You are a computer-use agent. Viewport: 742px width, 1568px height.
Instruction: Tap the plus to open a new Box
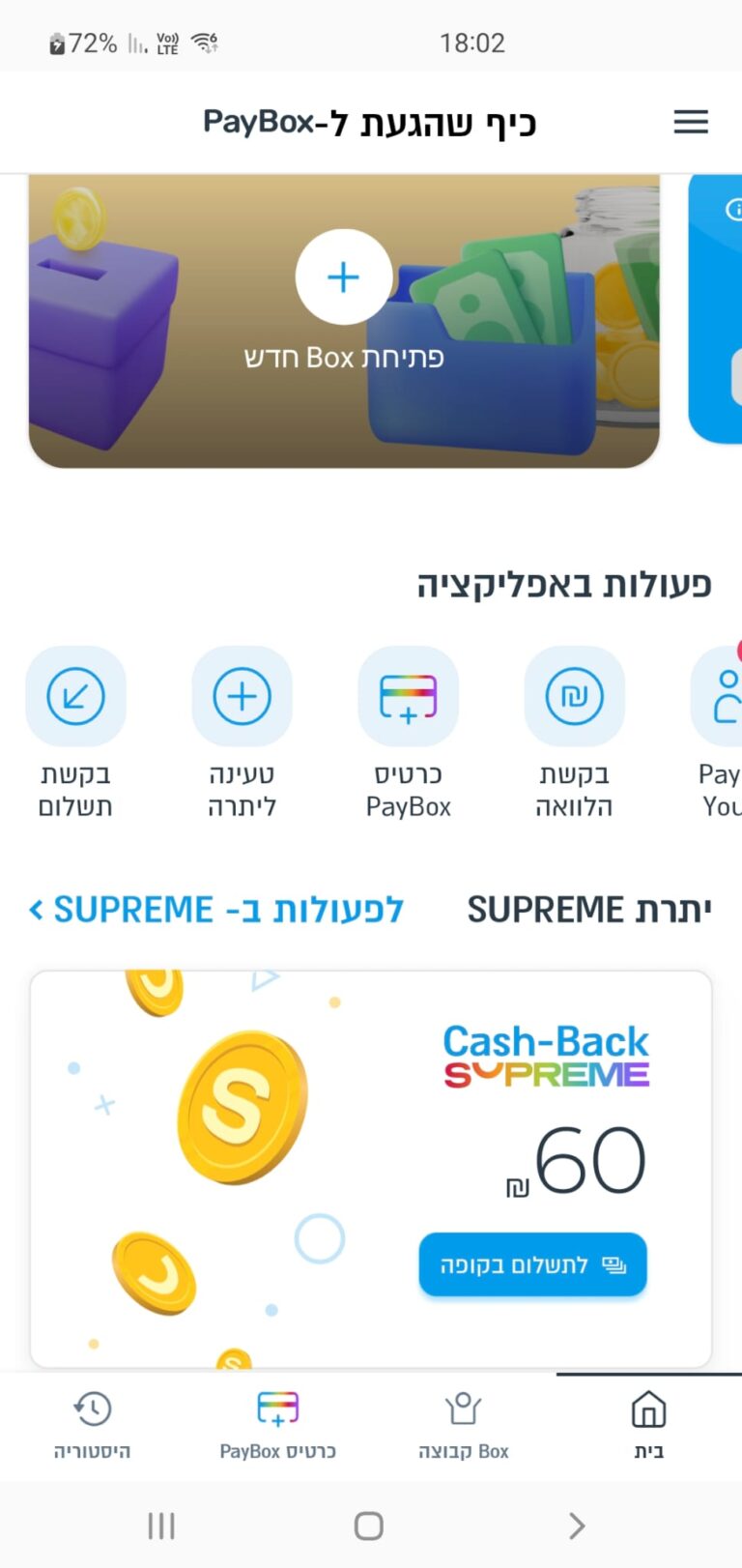[343, 277]
